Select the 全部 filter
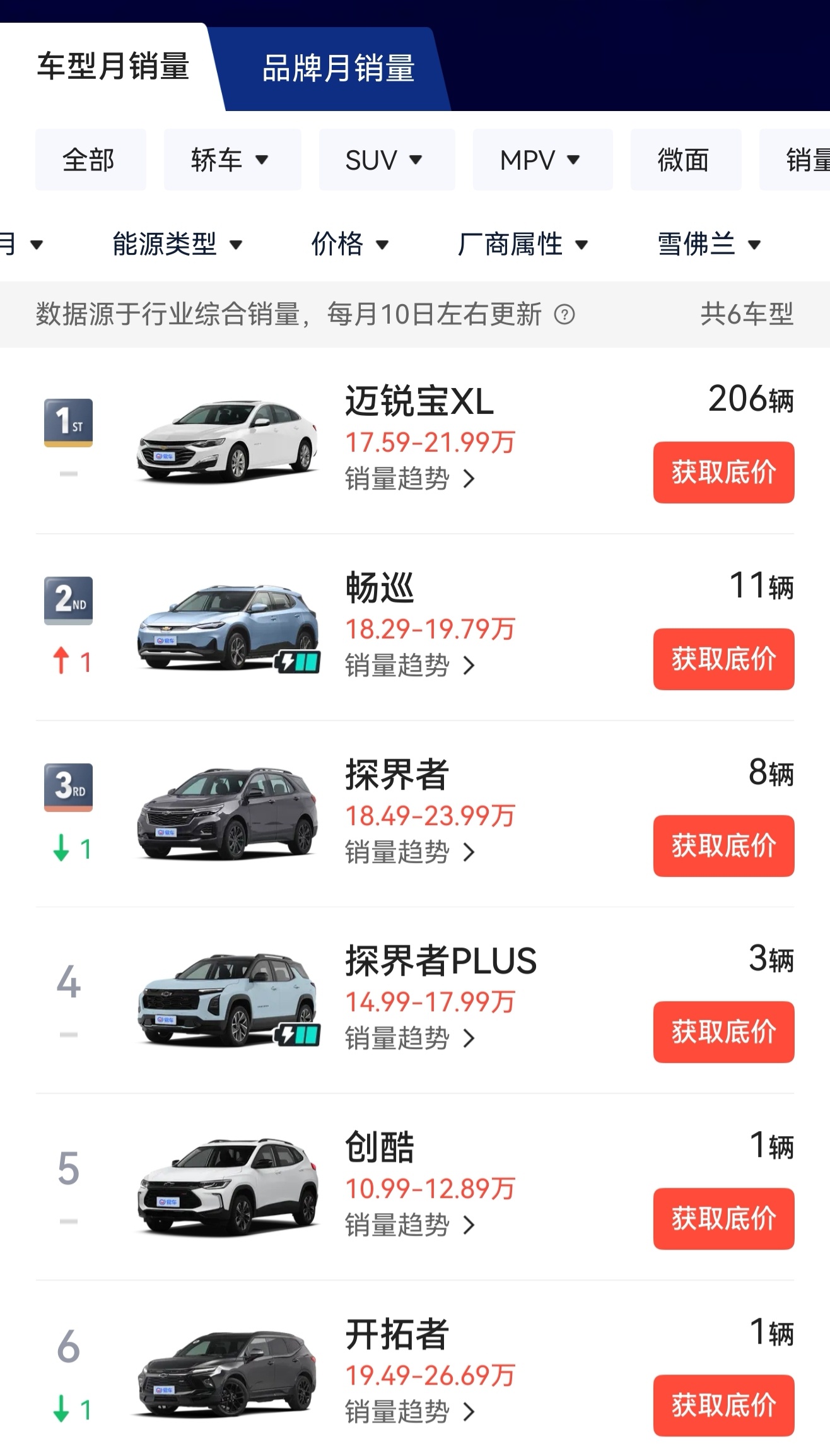This screenshot has height=1456, width=830. (90, 160)
